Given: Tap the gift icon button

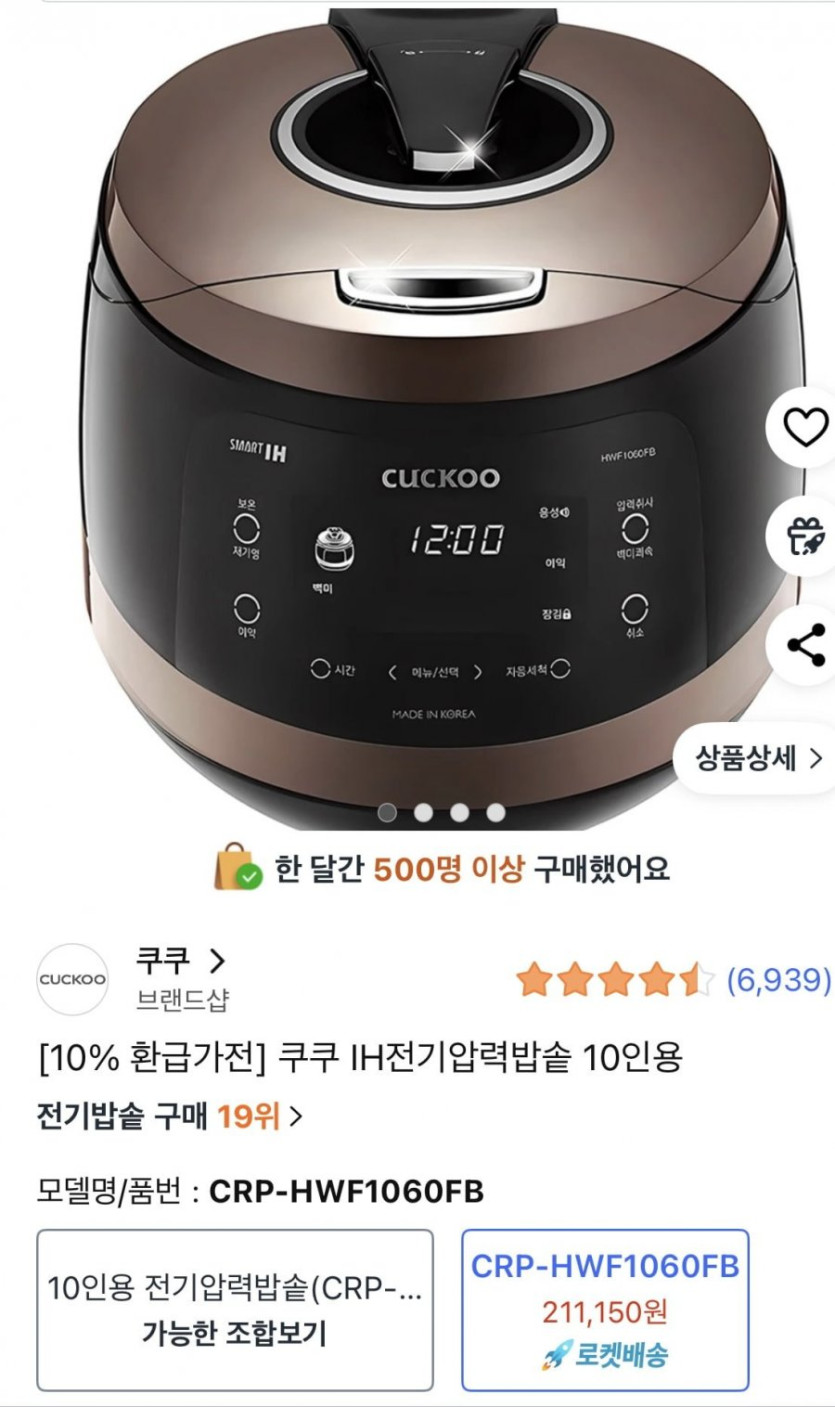Looking at the screenshot, I should 805,537.
